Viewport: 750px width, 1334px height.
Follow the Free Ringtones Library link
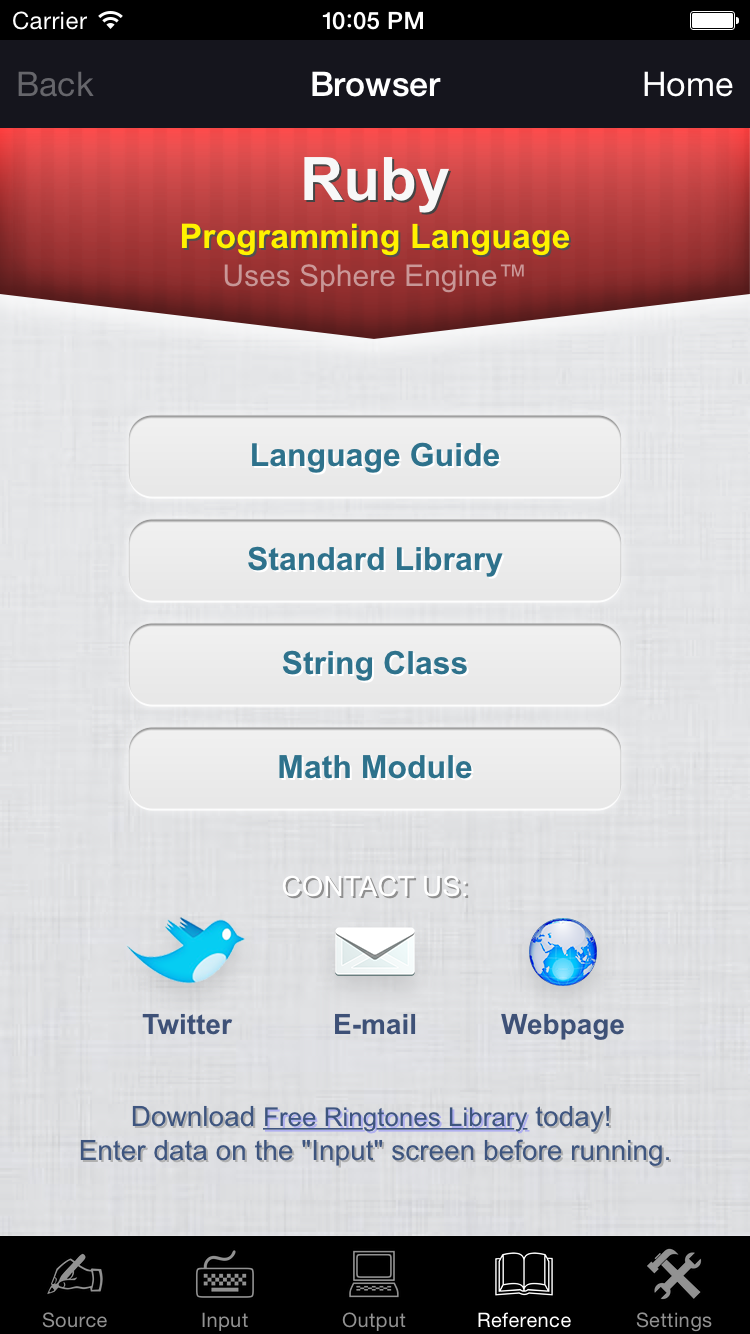pos(395,1117)
